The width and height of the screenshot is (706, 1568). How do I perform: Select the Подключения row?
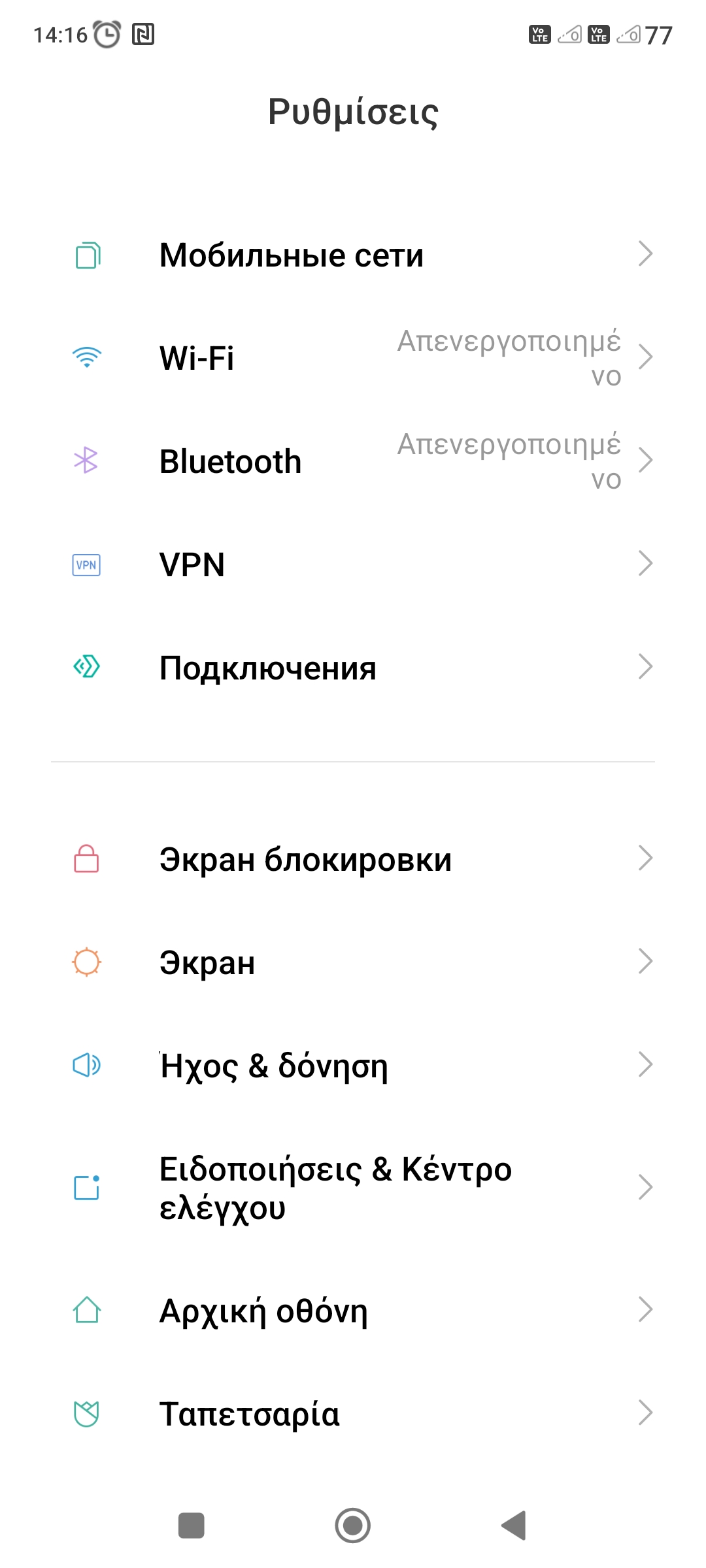click(x=353, y=668)
